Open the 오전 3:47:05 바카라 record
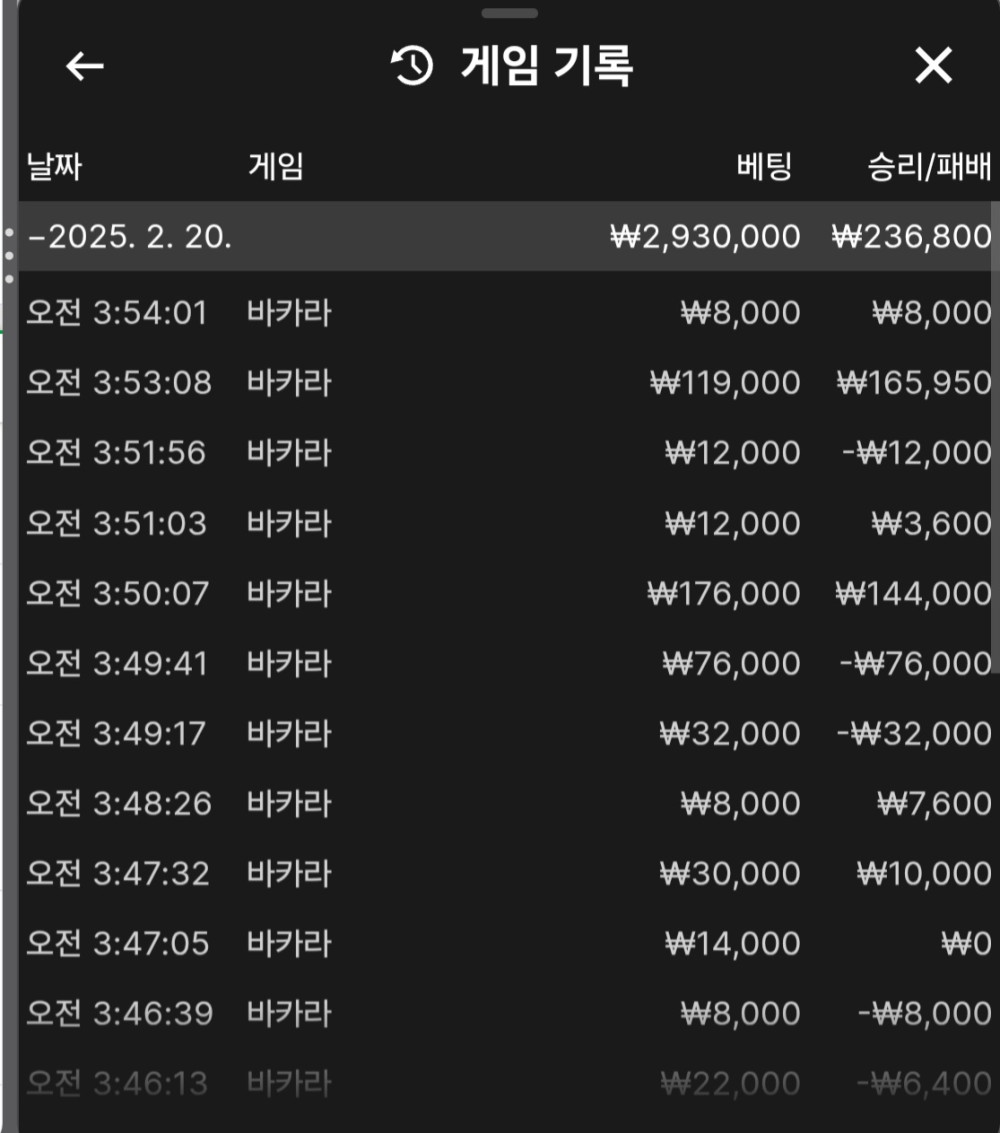 click(x=500, y=945)
